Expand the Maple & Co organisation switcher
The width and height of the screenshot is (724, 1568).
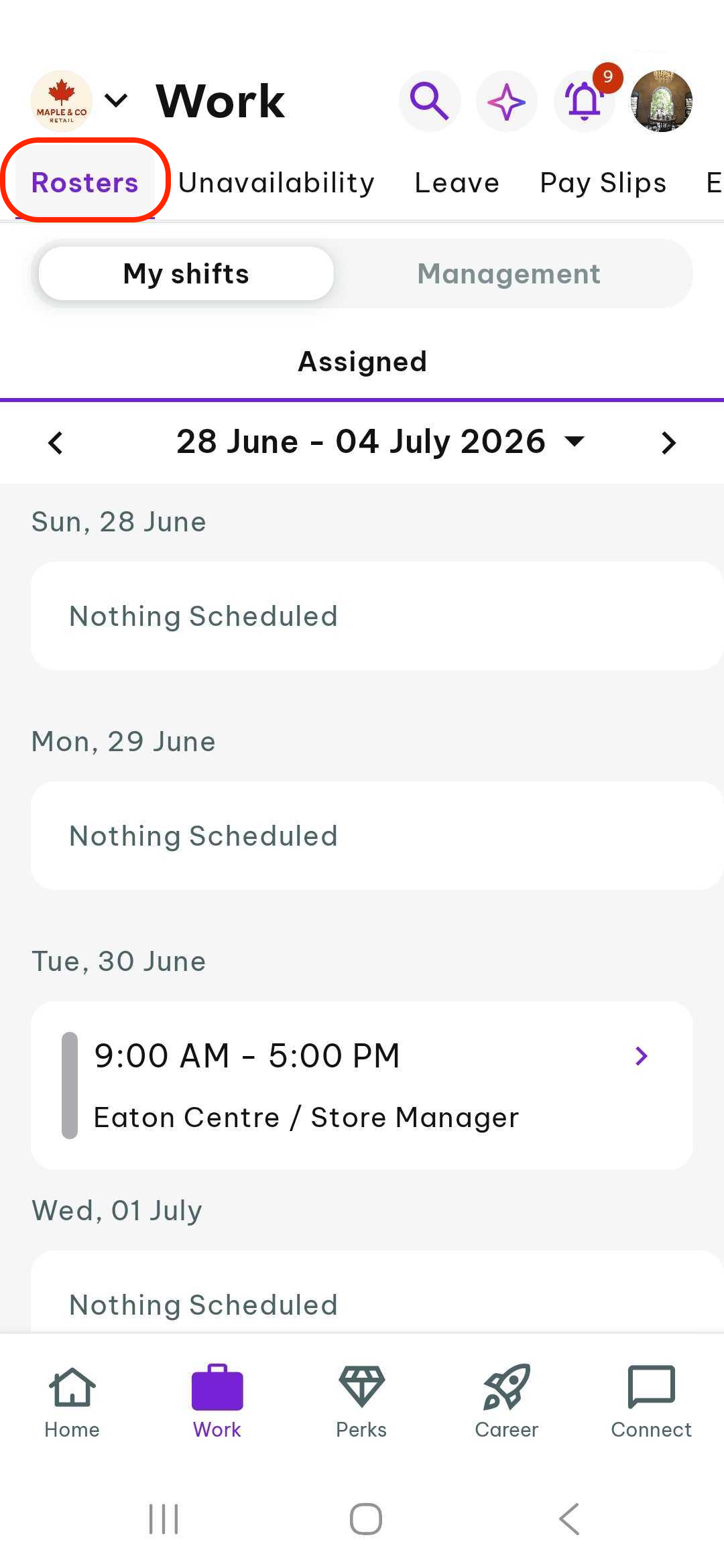[x=79, y=101]
